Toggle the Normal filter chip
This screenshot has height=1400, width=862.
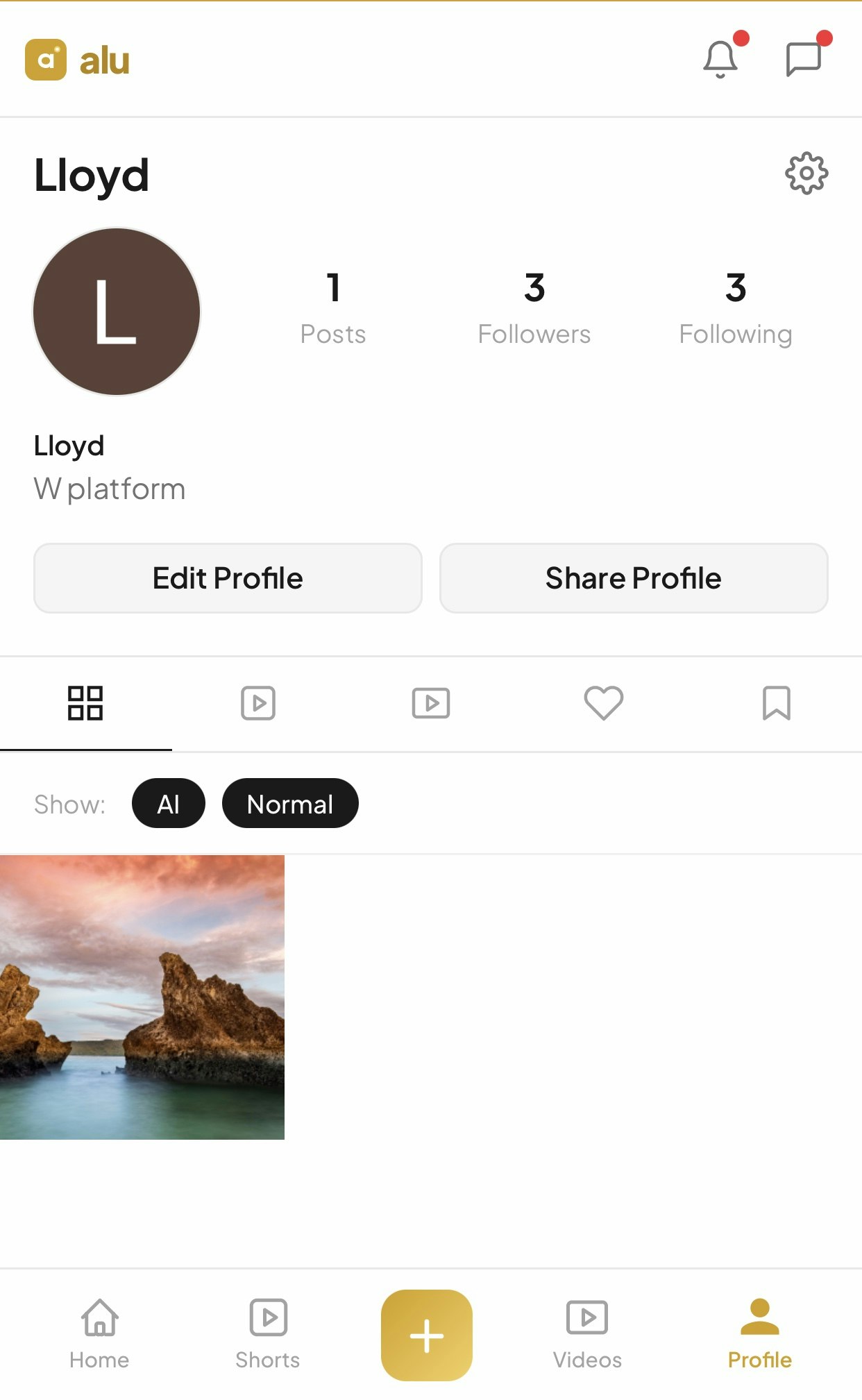290,804
